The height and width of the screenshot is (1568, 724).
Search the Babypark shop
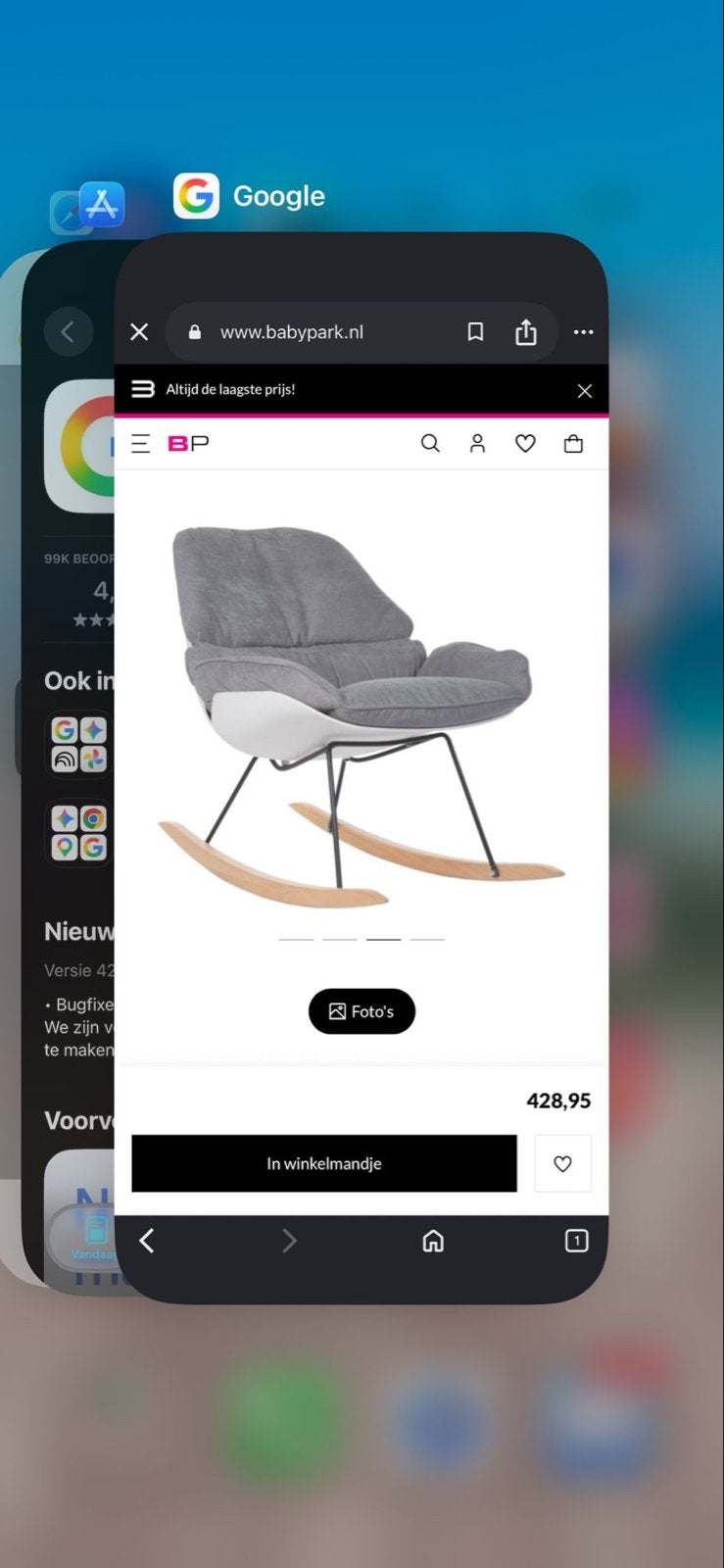click(430, 444)
